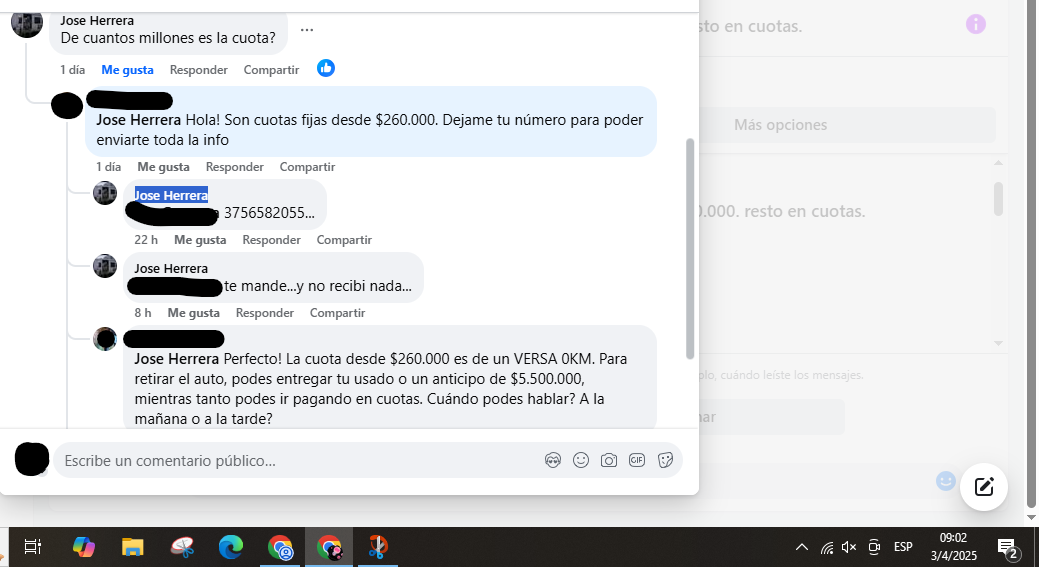
Task: Like the 'Hola! Son cuotas fijas' reply
Action: point(163,167)
